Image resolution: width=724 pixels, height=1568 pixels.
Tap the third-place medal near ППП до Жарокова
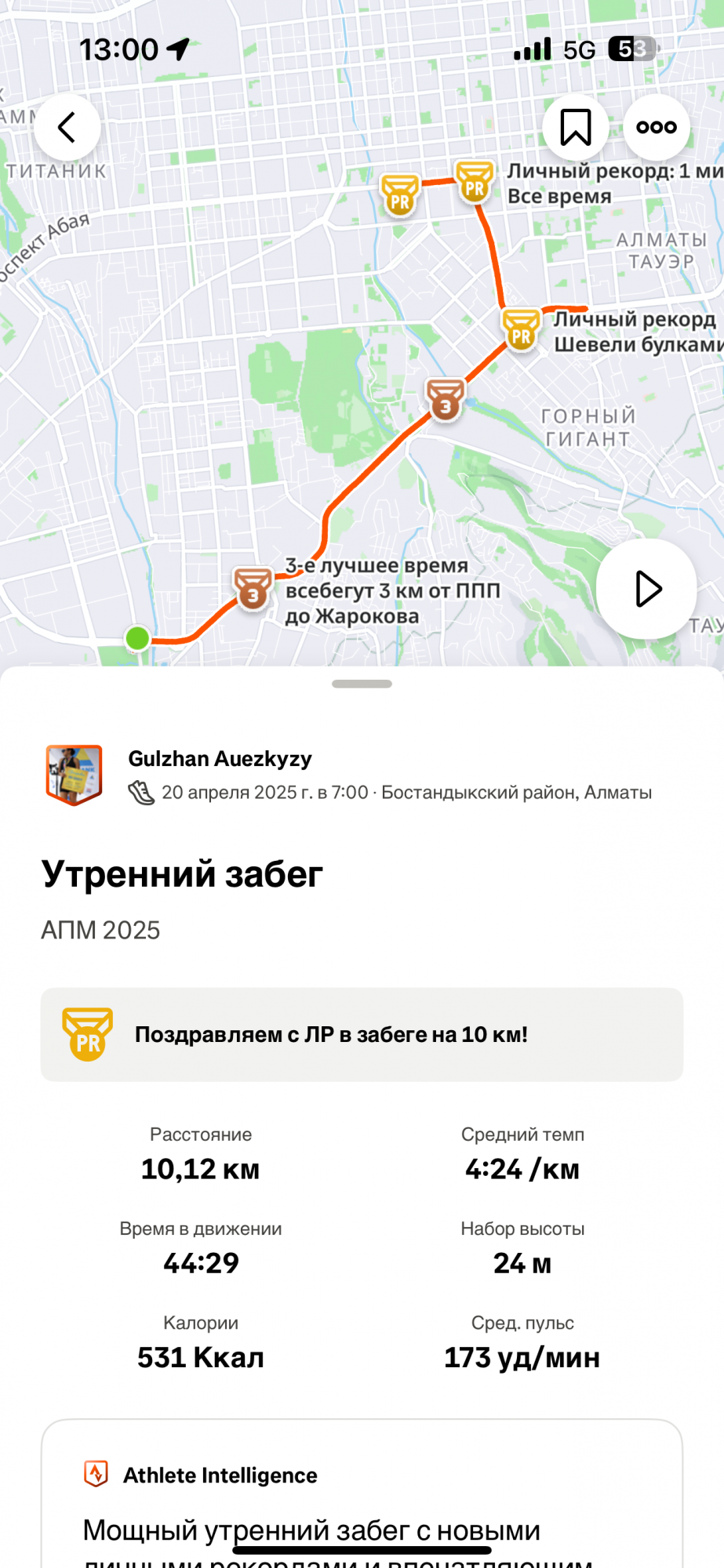(x=253, y=590)
